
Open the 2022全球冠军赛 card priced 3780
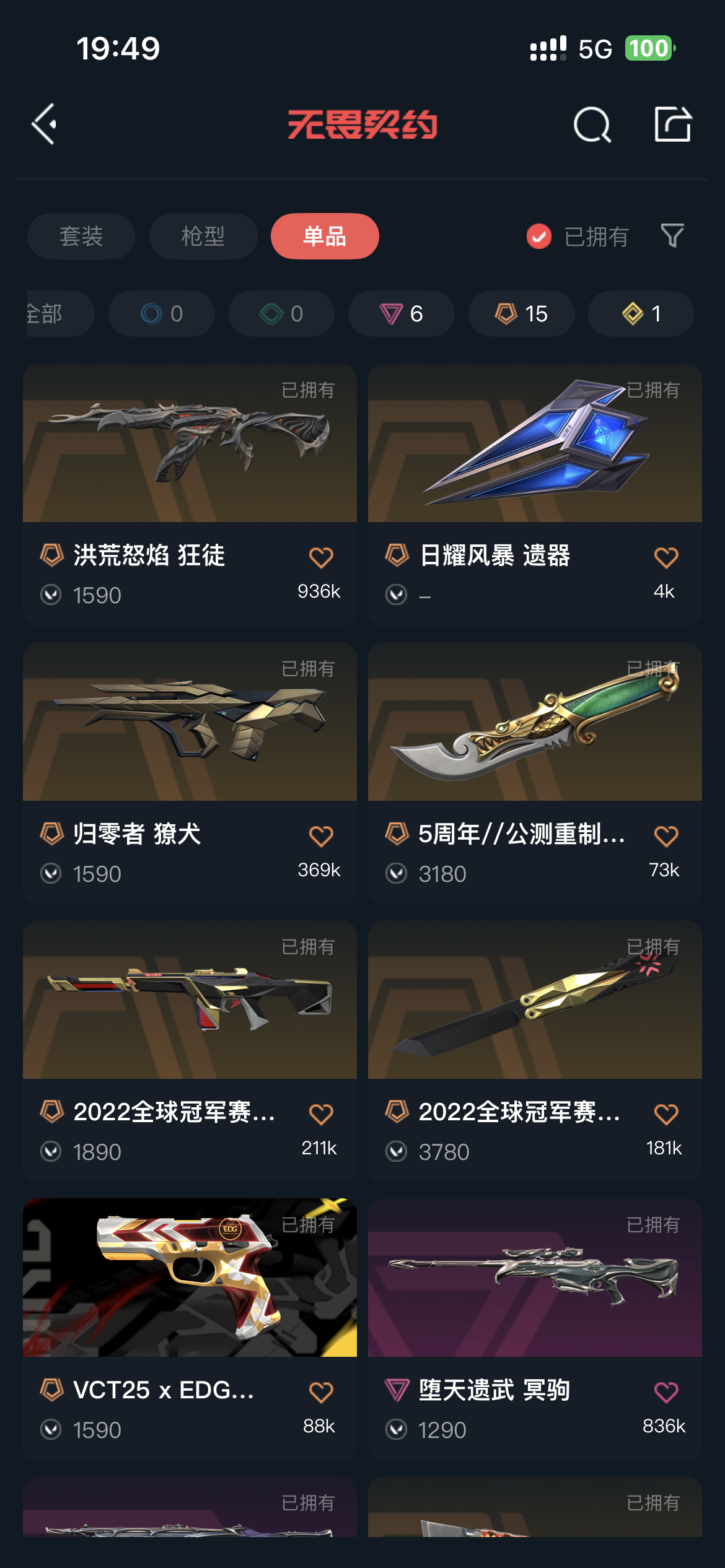(535, 1028)
